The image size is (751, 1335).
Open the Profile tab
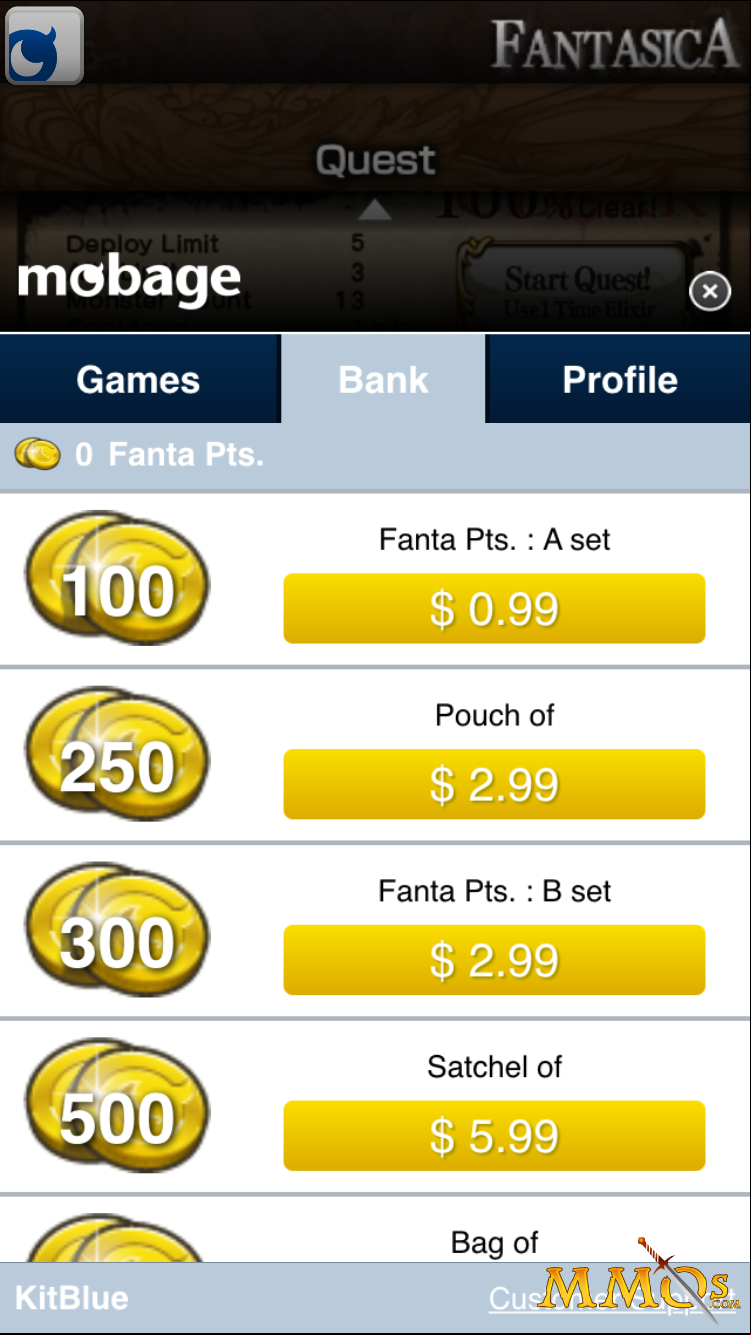[x=619, y=379]
